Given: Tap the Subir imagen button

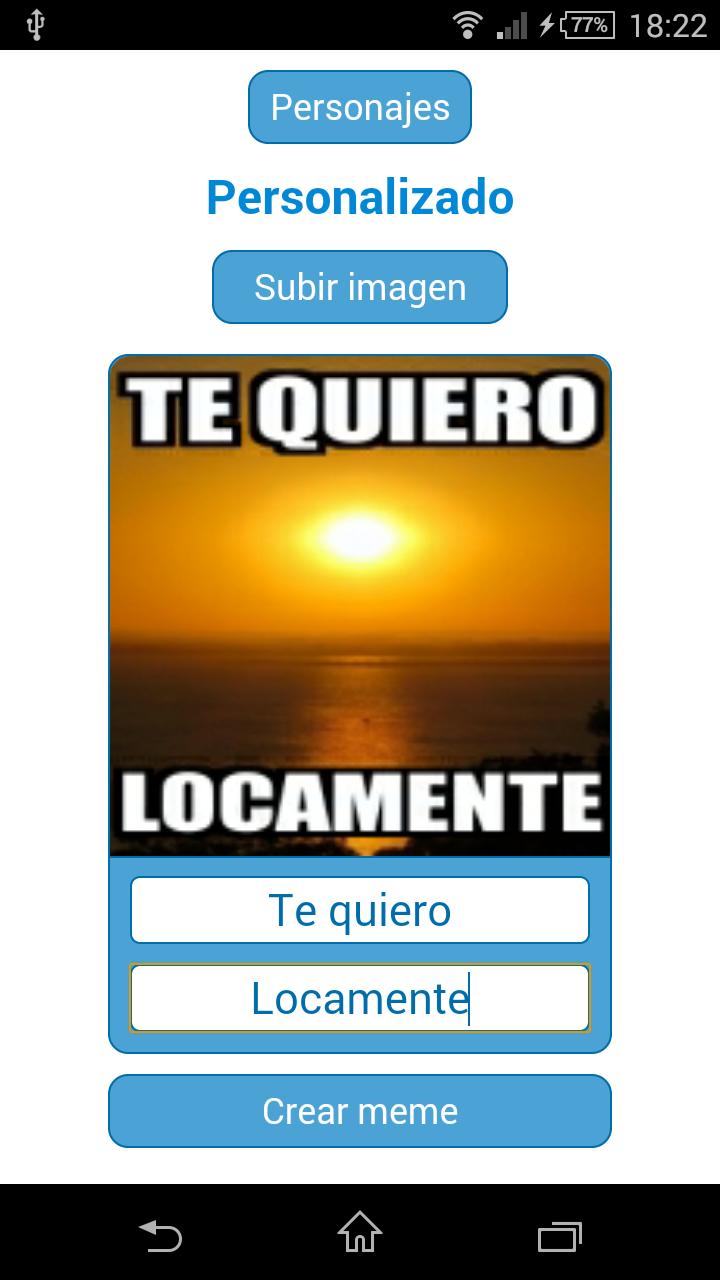Looking at the screenshot, I should 360,287.
